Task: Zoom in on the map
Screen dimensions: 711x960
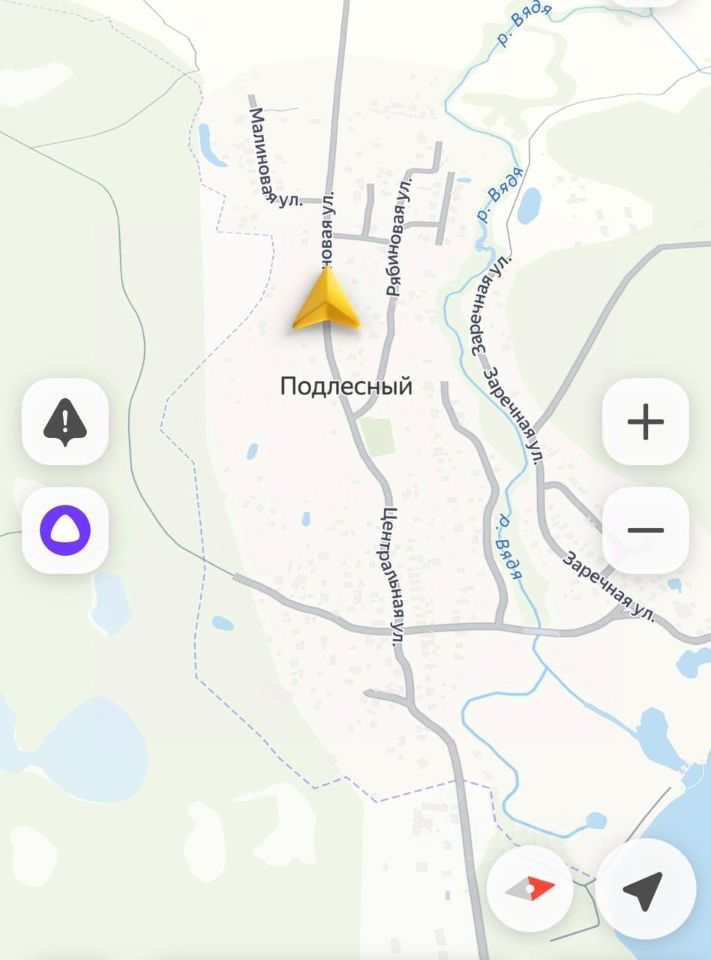Action: (x=645, y=422)
